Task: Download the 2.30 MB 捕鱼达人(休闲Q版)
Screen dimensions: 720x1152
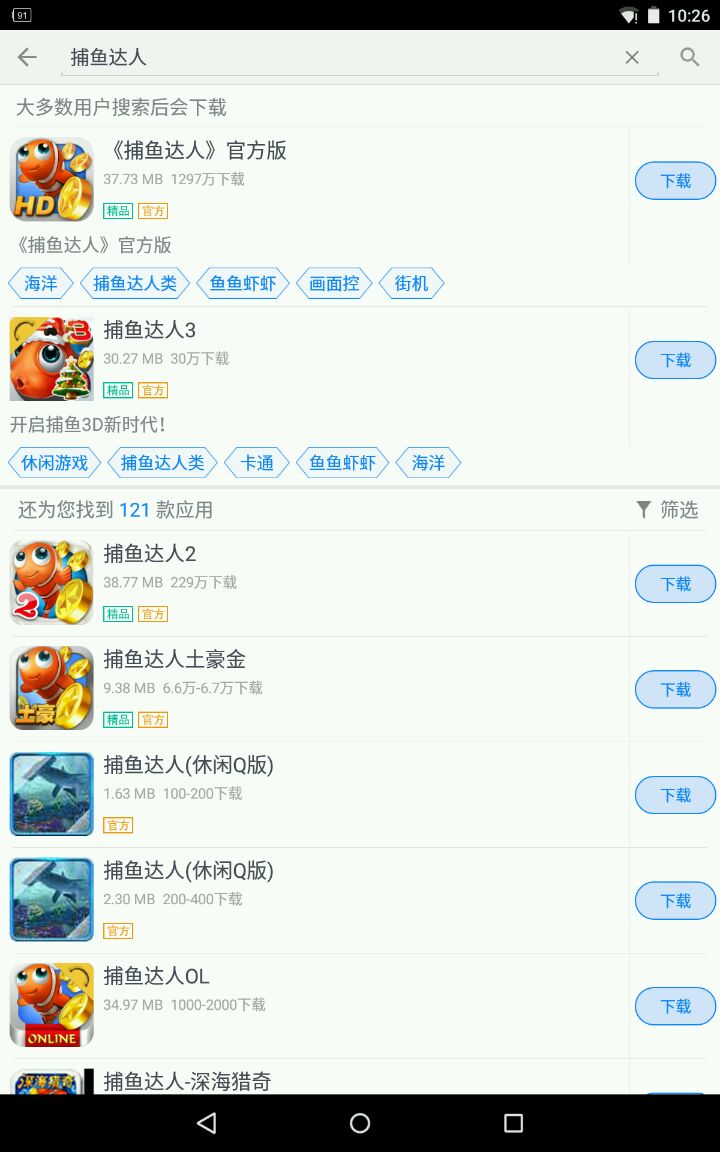Action: [675, 901]
